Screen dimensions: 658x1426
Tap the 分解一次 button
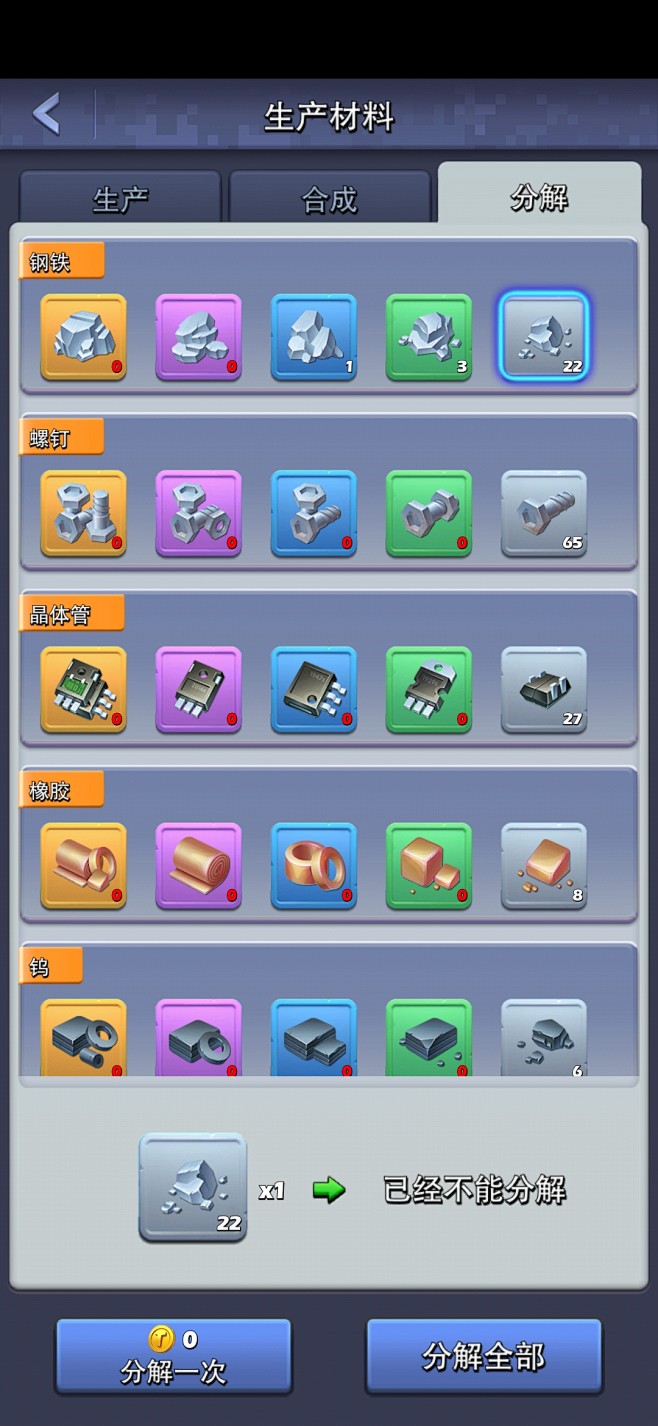click(174, 1356)
